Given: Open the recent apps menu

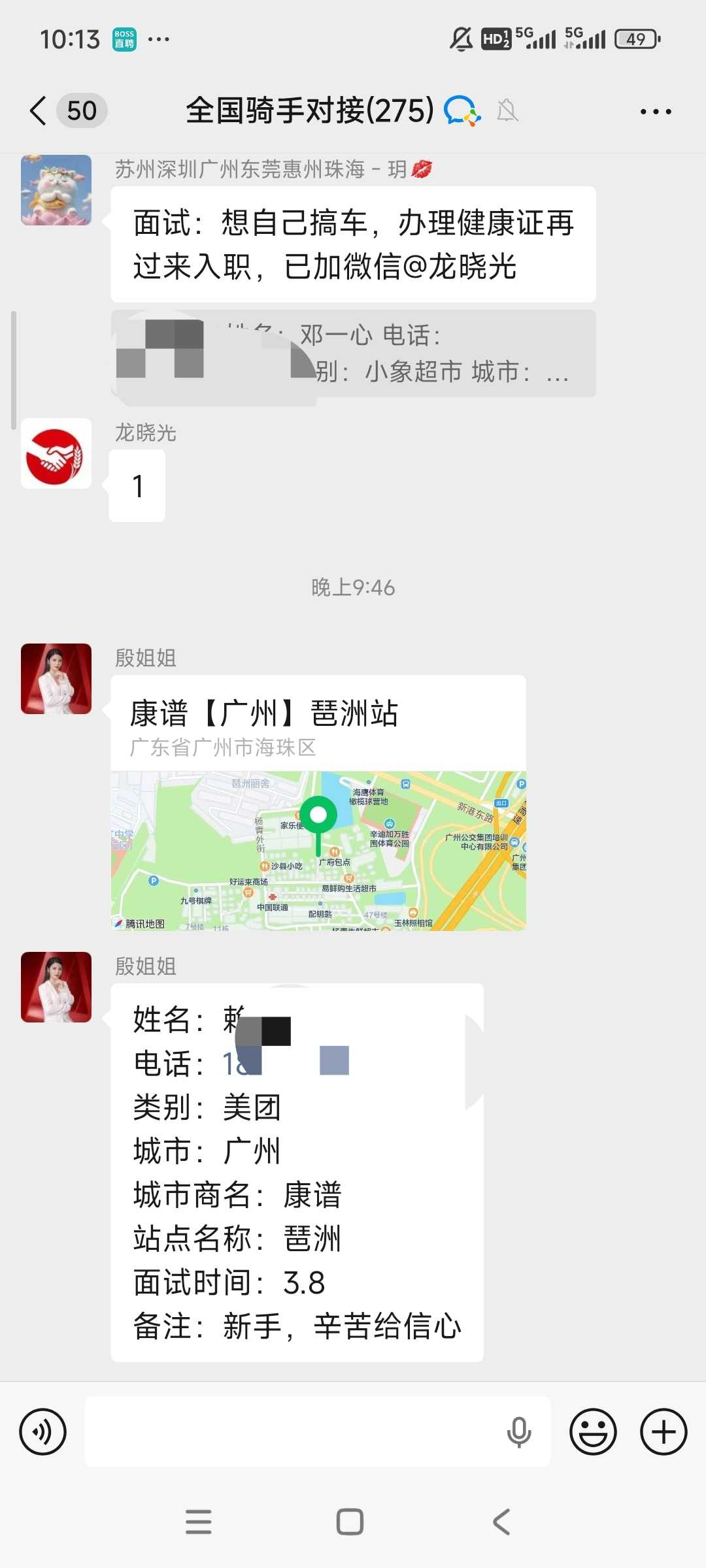Looking at the screenshot, I should tap(199, 1522).
